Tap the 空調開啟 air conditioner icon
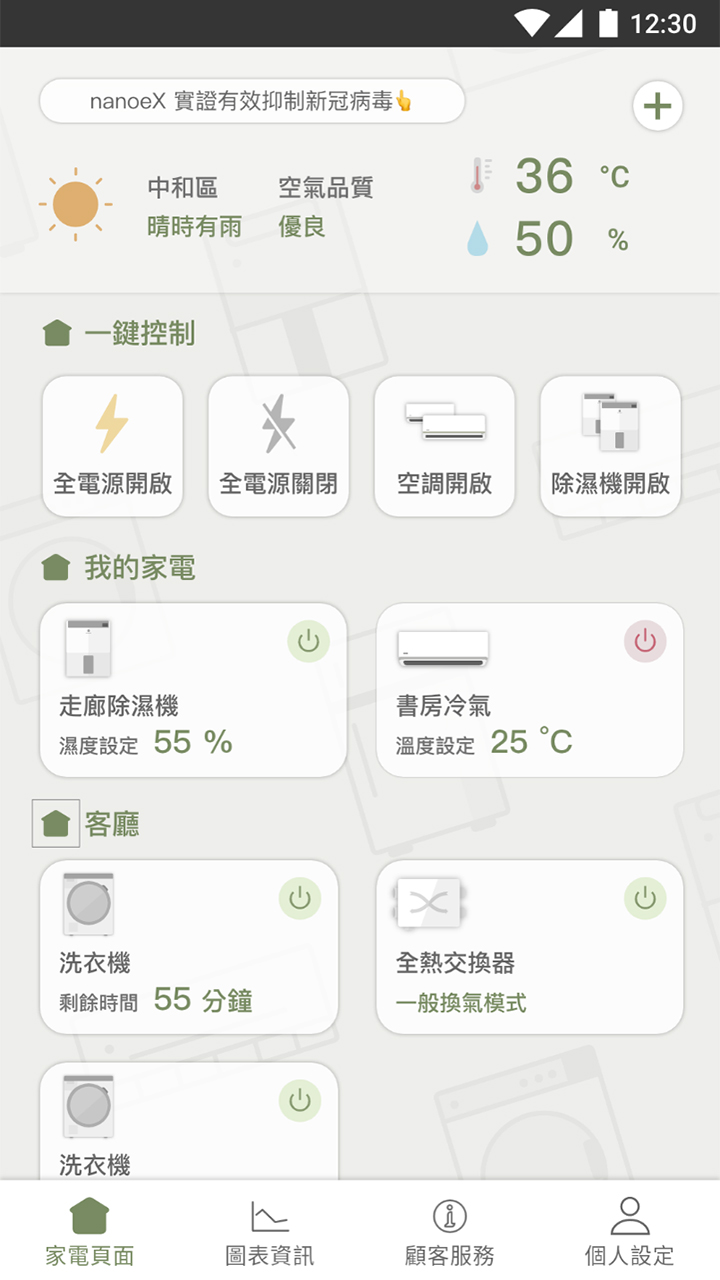 [x=444, y=425]
